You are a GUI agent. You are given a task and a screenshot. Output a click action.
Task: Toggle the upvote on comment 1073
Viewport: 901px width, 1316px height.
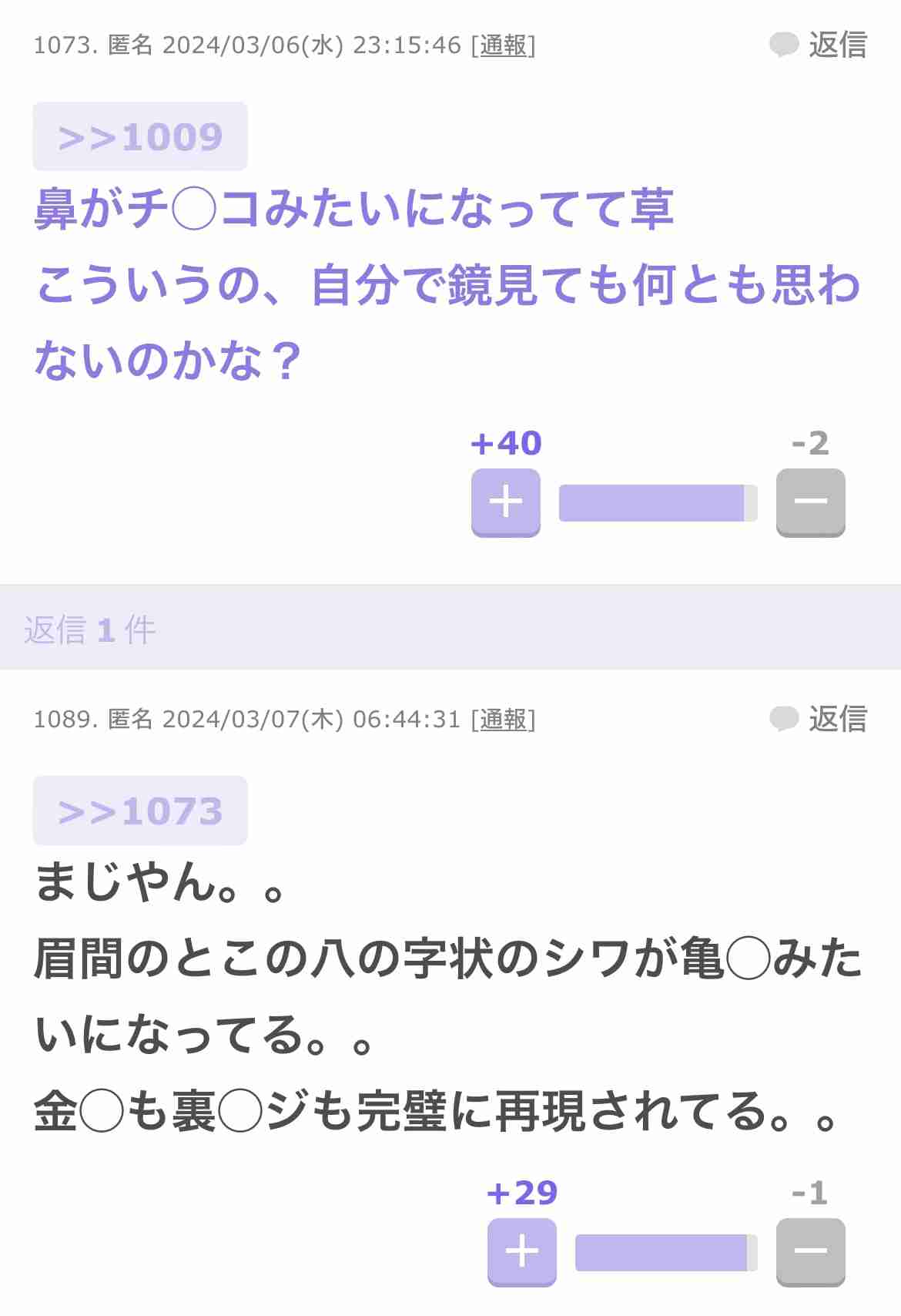tap(505, 502)
